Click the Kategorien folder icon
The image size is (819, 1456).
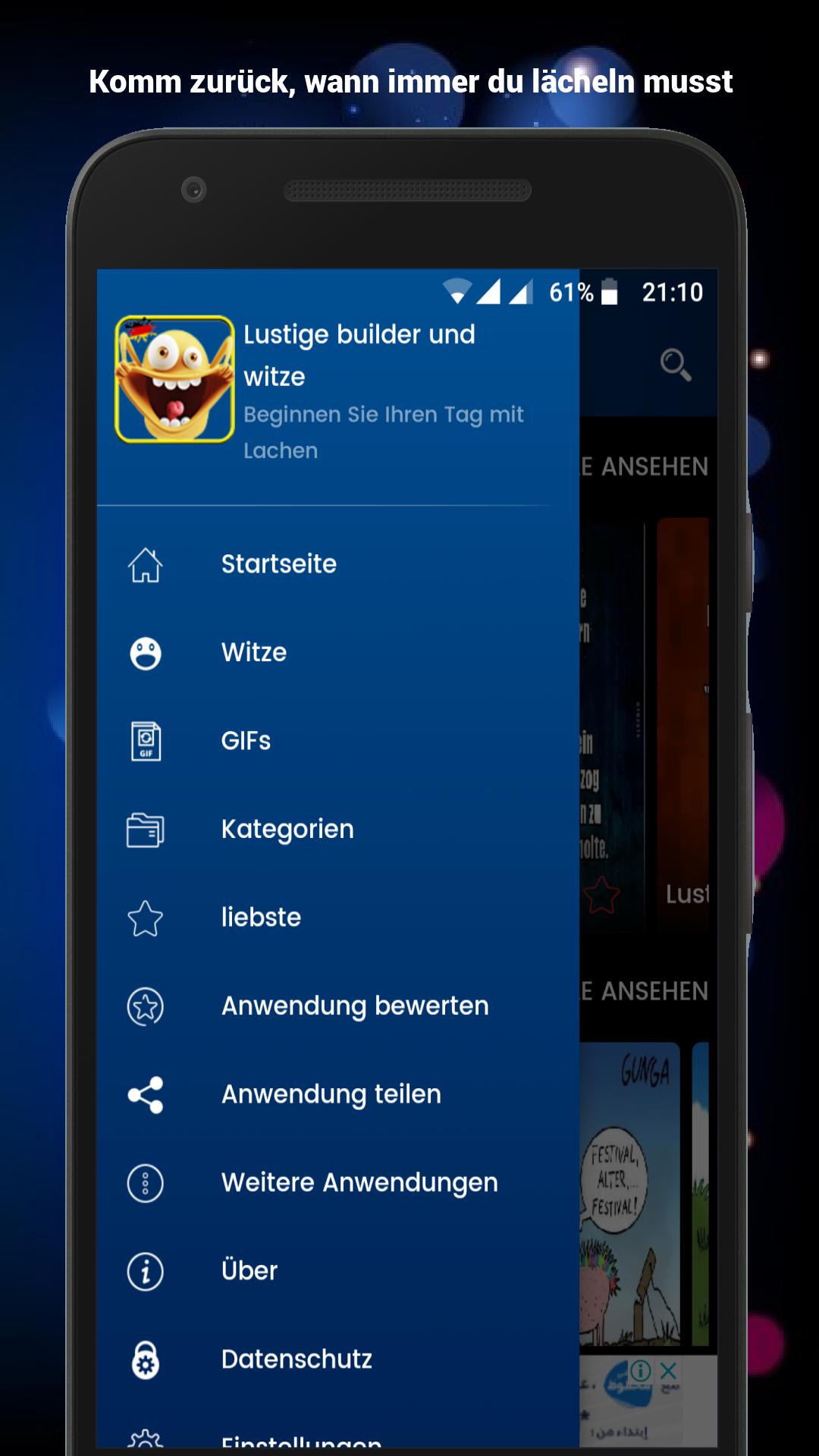(146, 829)
